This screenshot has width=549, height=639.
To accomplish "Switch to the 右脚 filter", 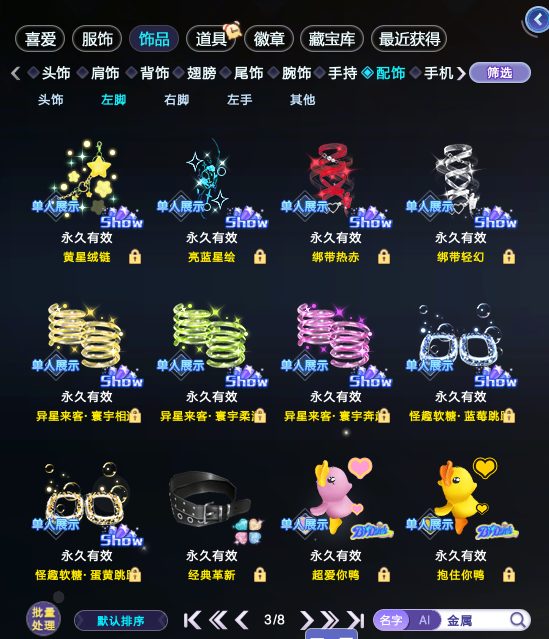I will 176,100.
